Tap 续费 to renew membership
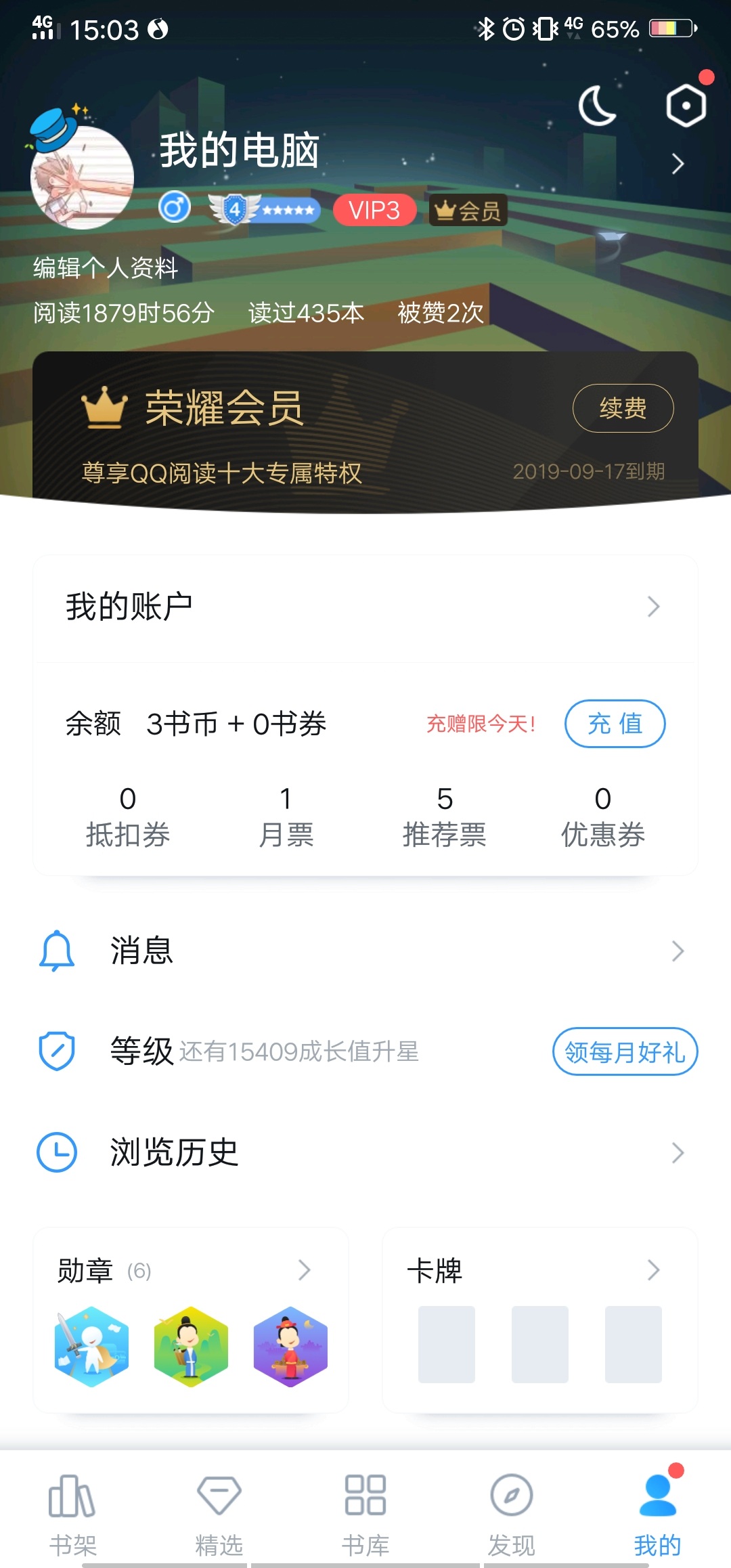Image resolution: width=731 pixels, height=1568 pixels. [x=623, y=408]
